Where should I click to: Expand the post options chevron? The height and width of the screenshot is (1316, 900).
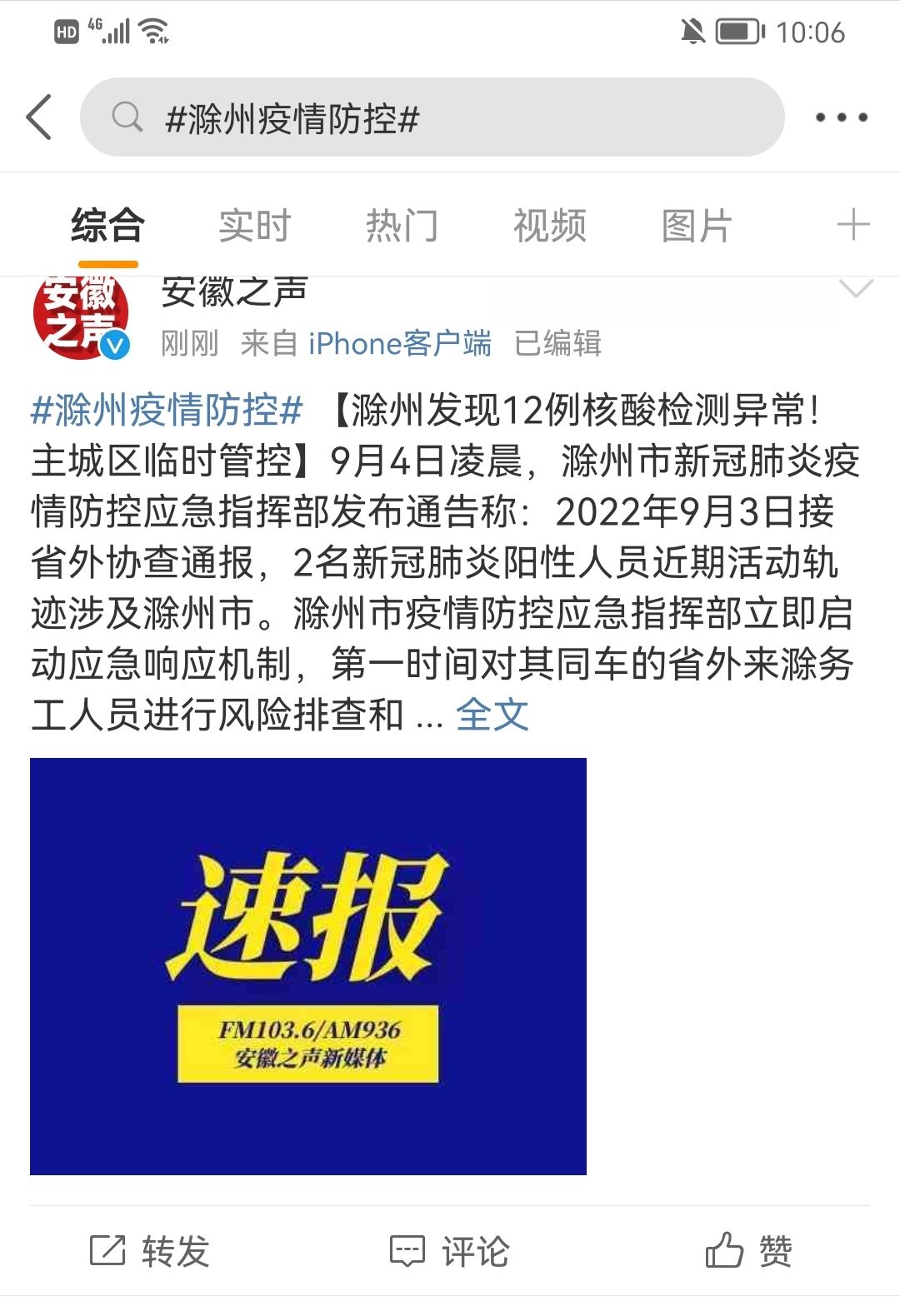click(855, 289)
